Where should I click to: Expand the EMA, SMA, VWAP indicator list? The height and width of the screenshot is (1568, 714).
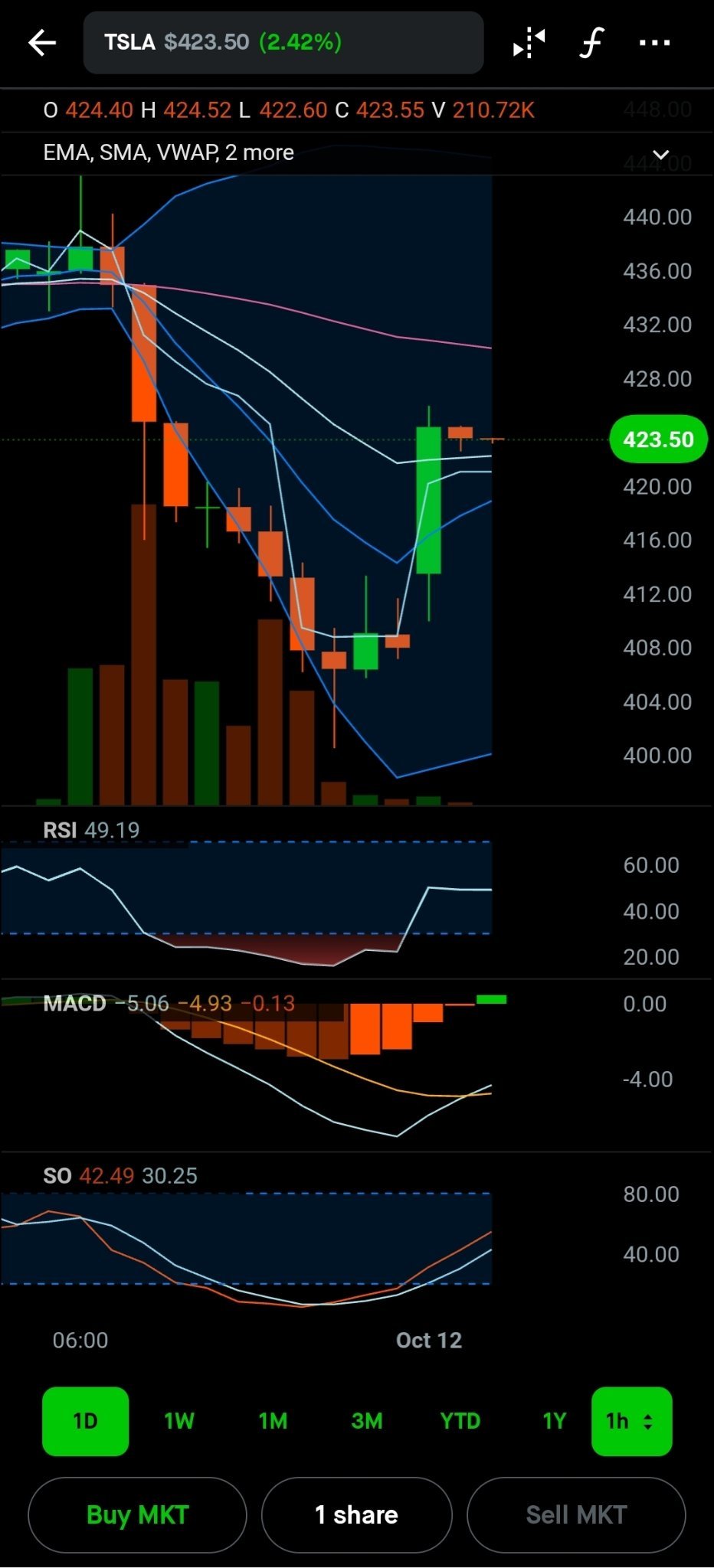point(169,152)
